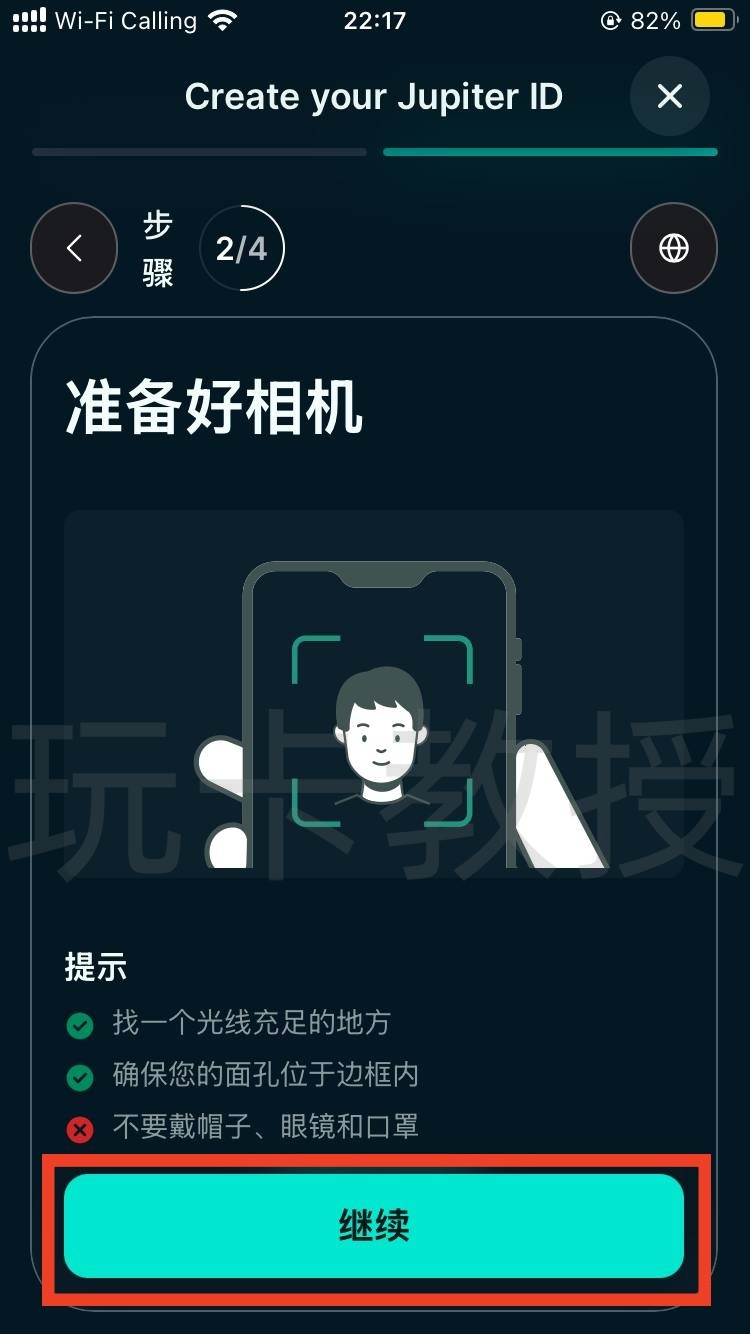Tap the green check beside the lighting tip
The width and height of the screenshot is (750, 1334).
(x=82, y=1024)
